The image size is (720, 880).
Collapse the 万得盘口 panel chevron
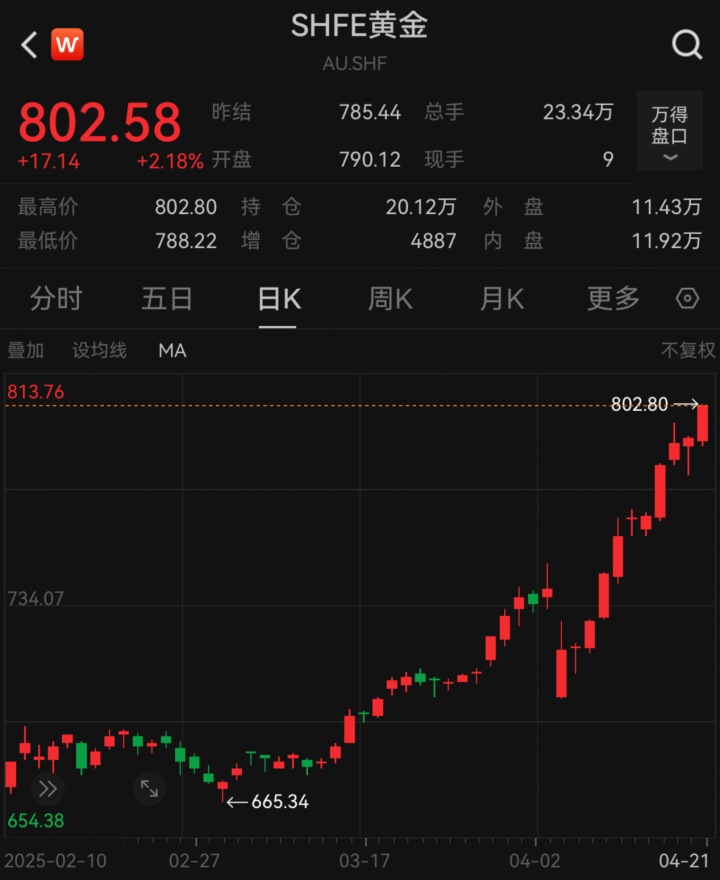668,158
